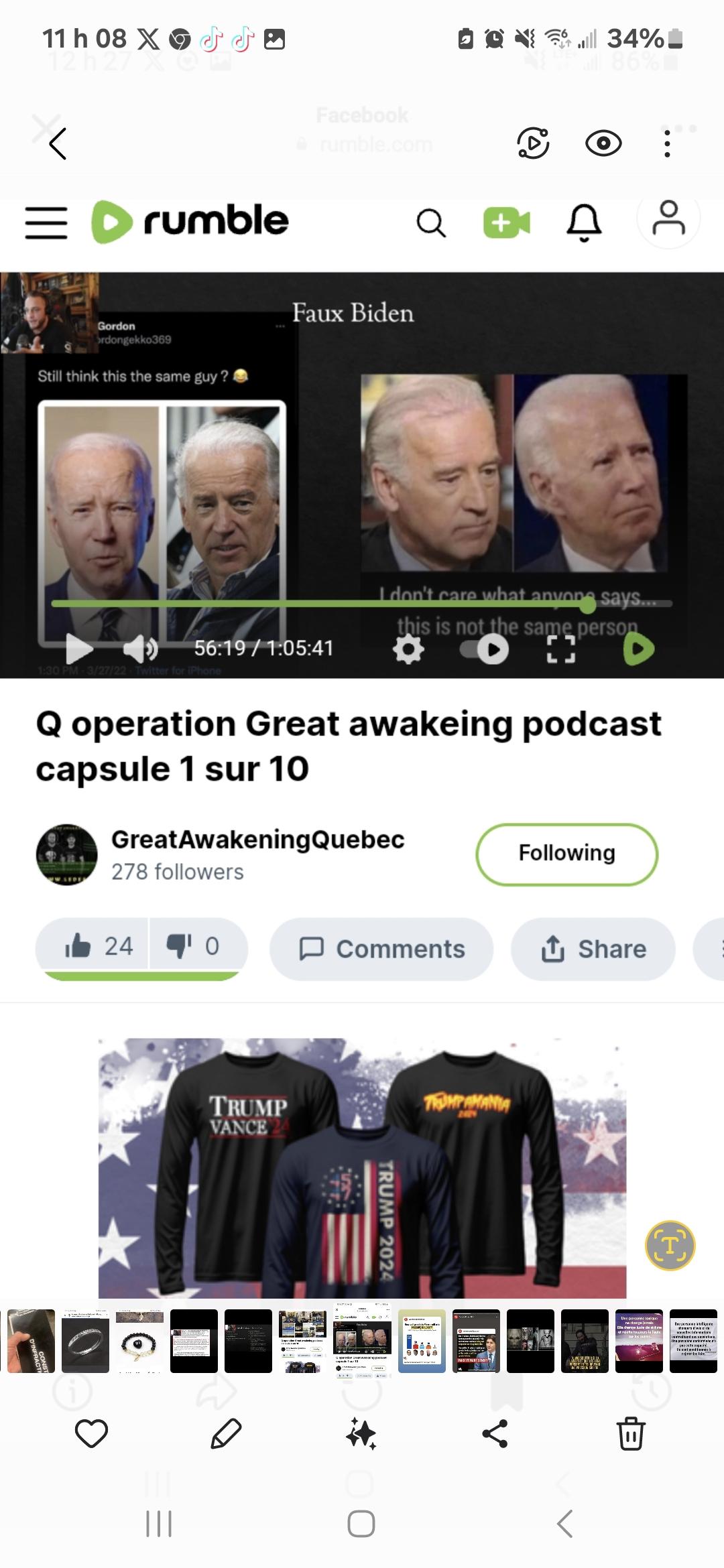Delete this image with the trash icon

point(631,1435)
